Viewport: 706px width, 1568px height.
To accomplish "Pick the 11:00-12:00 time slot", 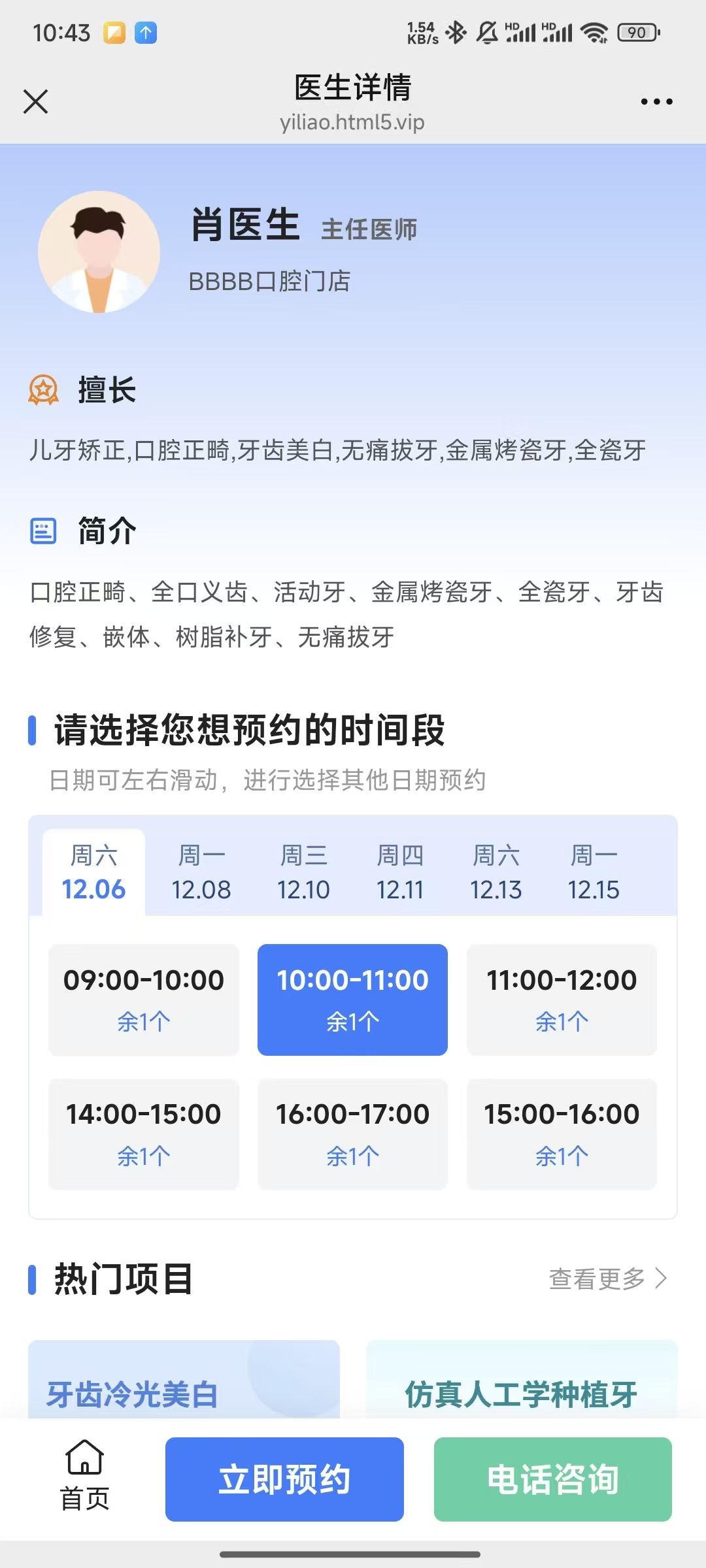I will click(562, 1000).
